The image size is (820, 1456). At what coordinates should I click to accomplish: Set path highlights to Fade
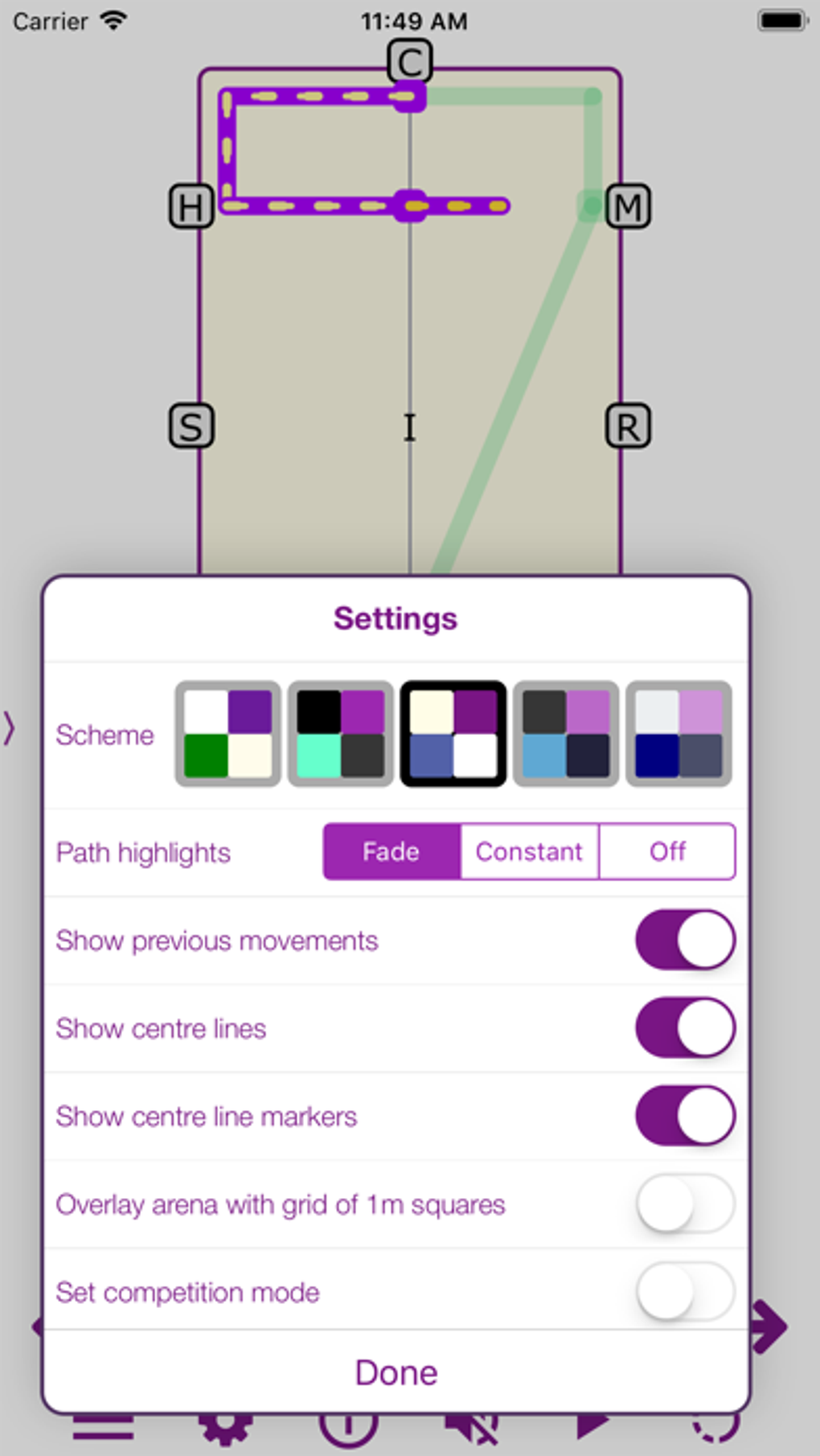(392, 851)
